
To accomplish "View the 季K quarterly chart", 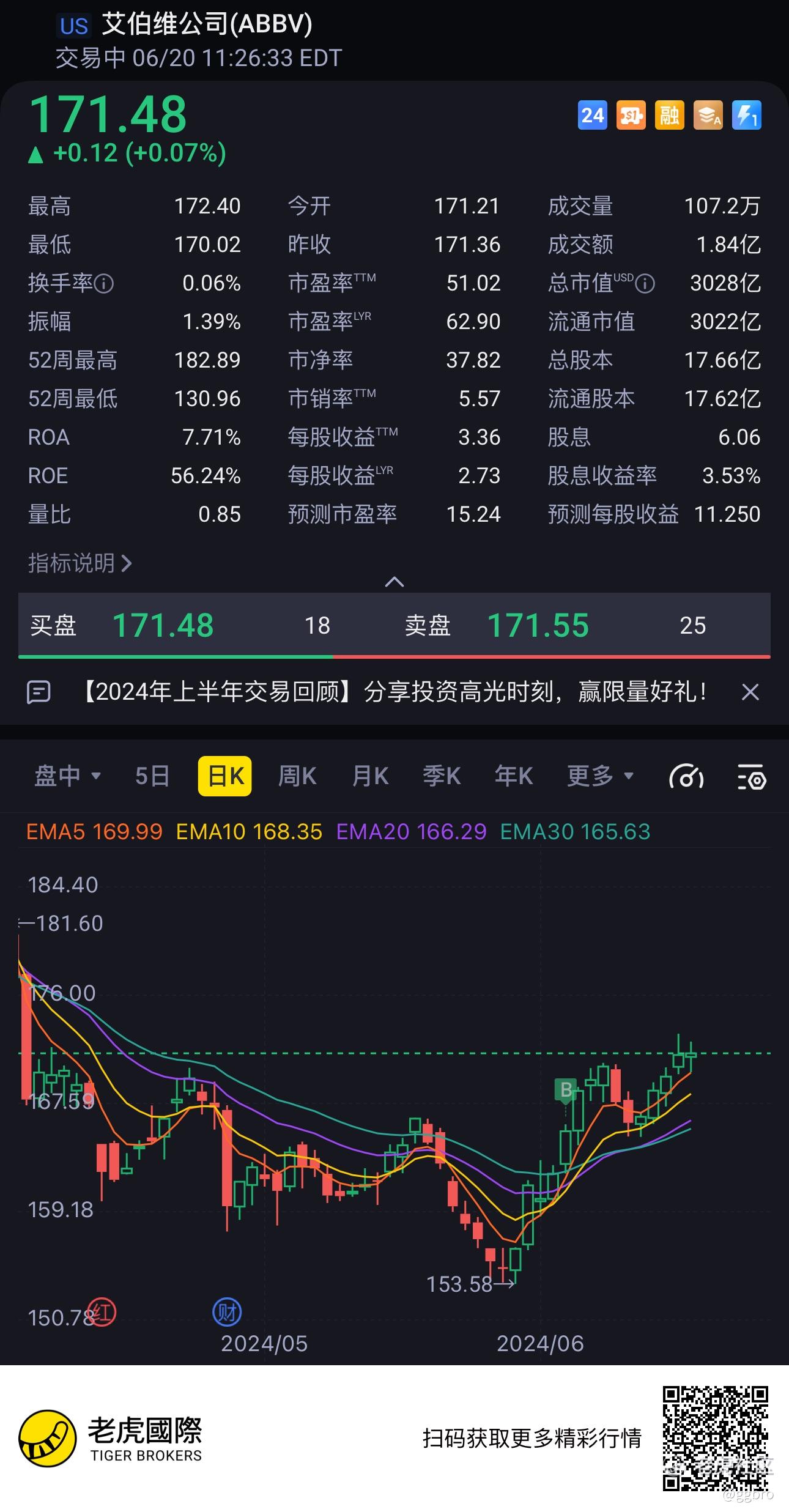I will pos(442,776).
